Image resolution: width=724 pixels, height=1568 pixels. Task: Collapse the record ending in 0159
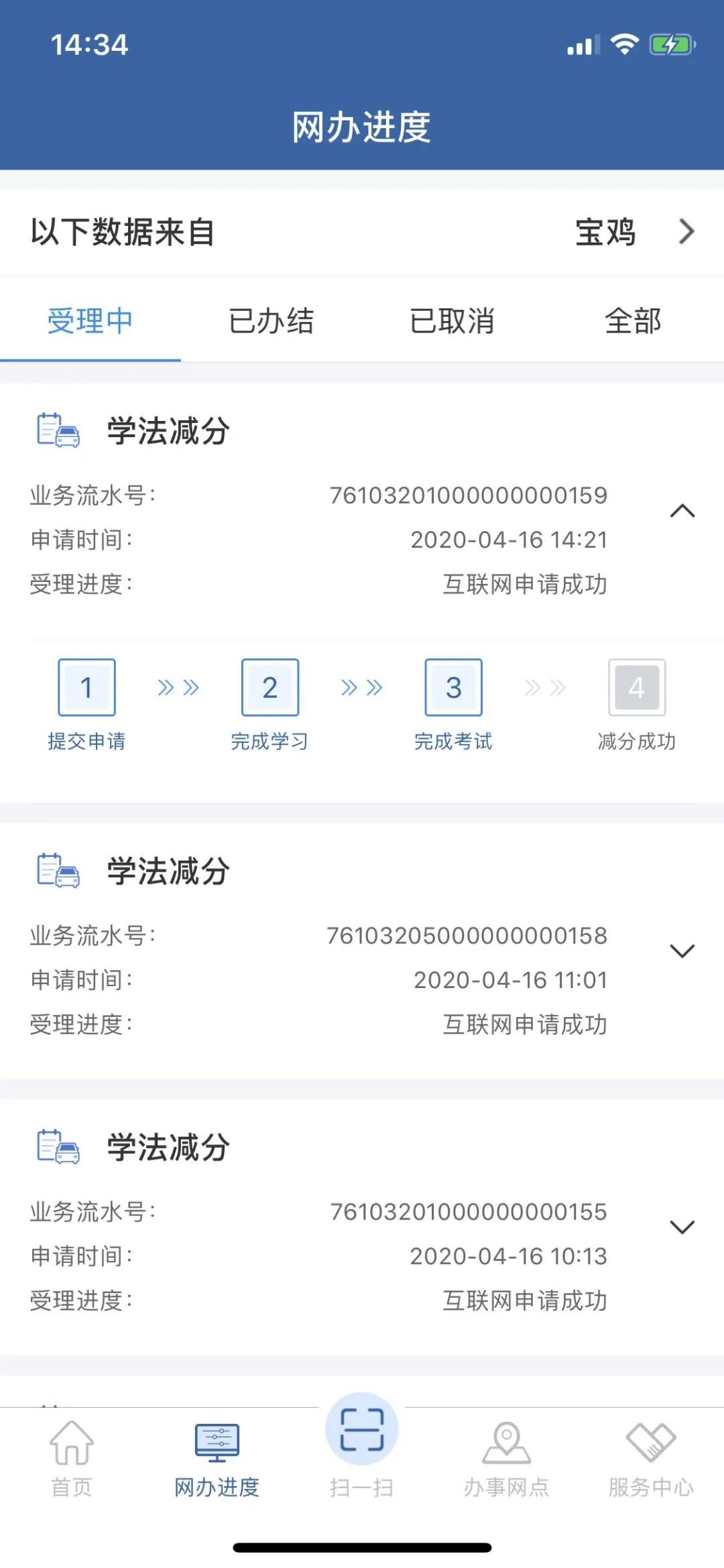[x=682, y=511]
